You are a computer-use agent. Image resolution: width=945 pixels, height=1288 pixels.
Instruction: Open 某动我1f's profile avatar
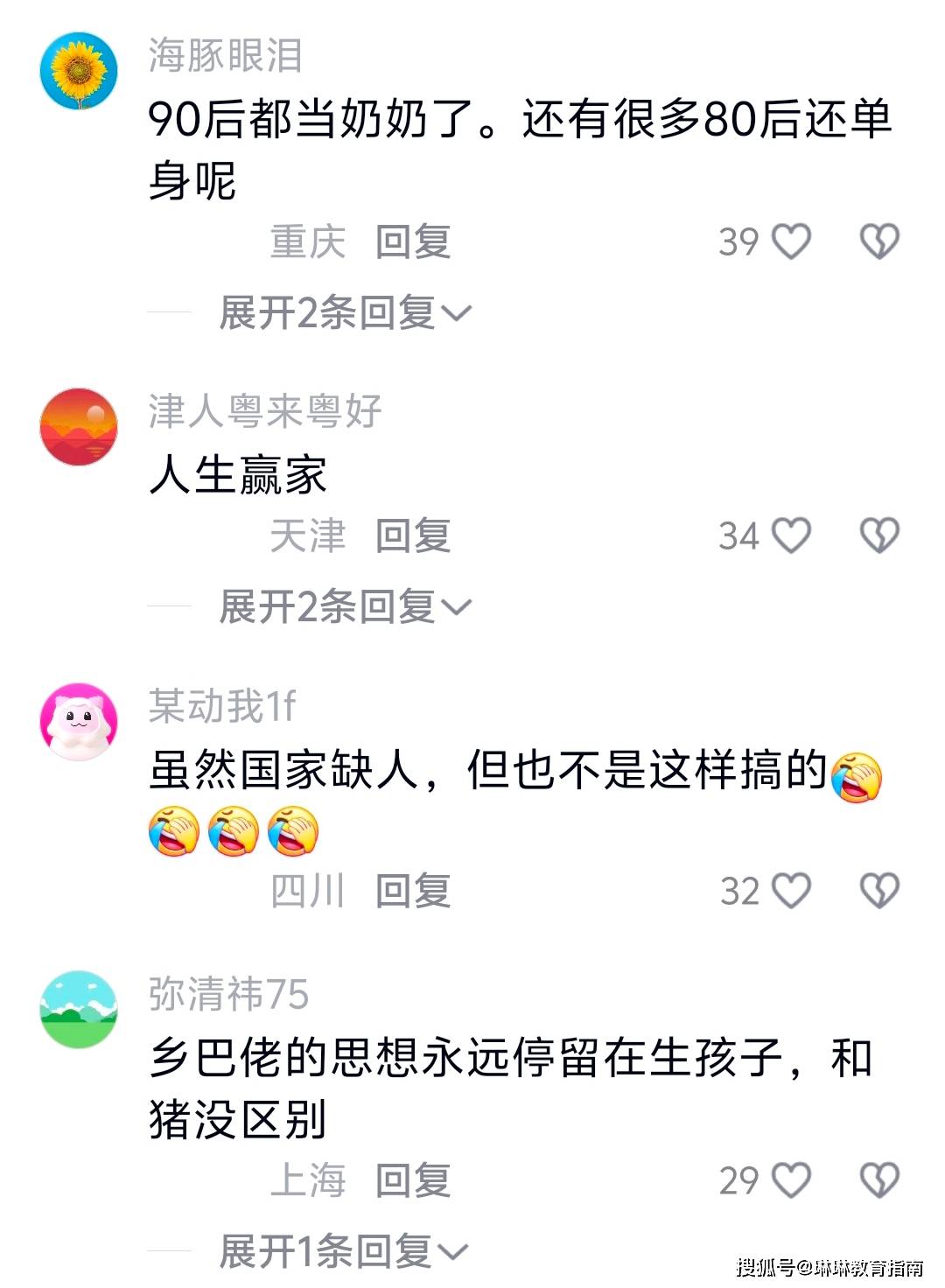[x=79, y=721]
